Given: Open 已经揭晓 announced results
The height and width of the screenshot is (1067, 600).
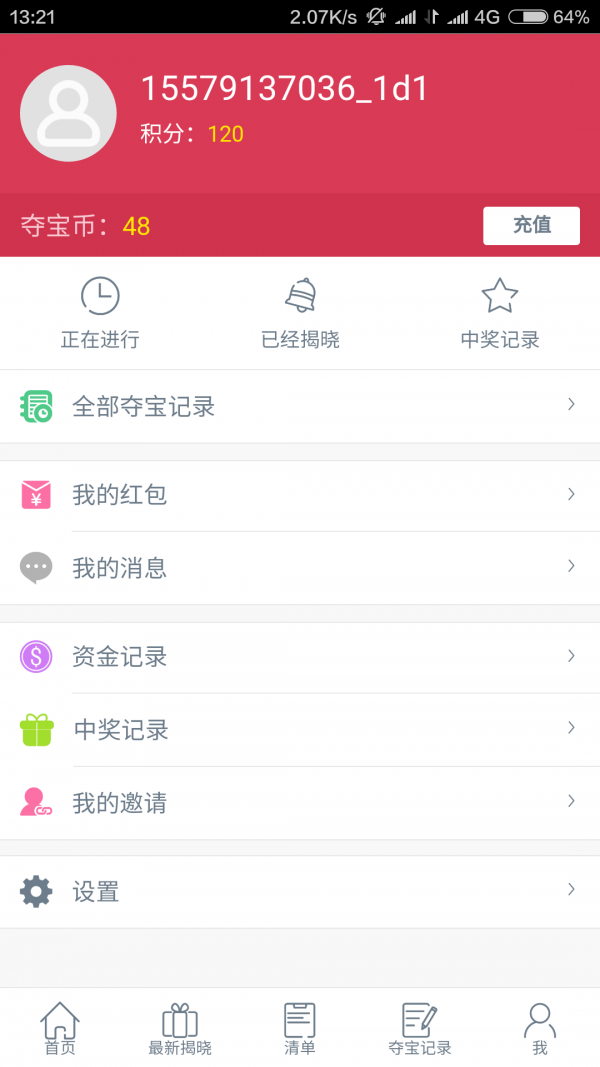Looking at the screenshot, I should coord(300,313).
